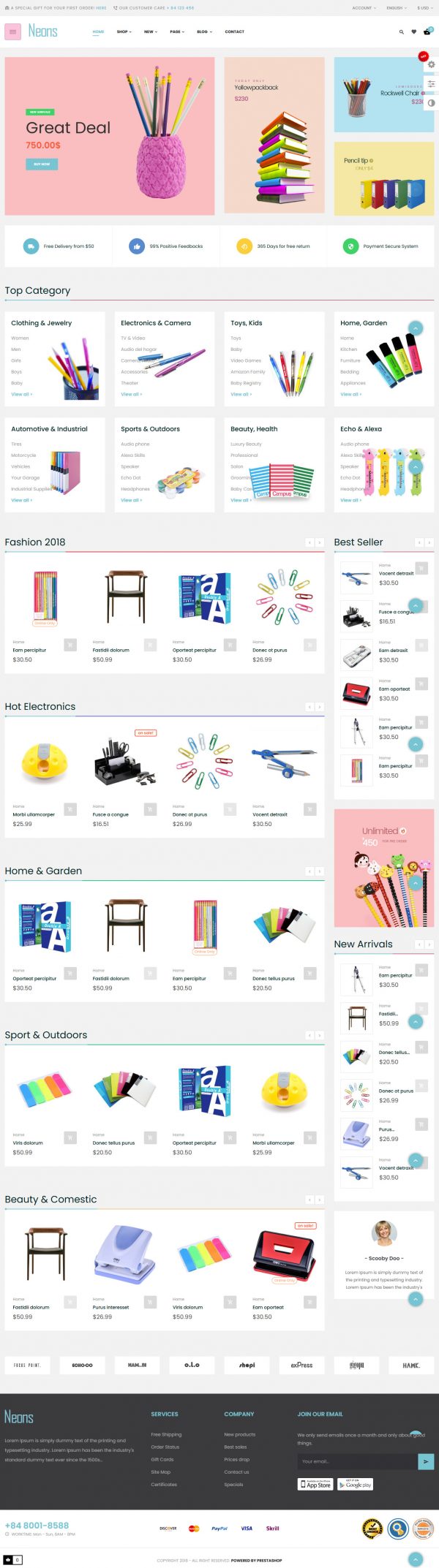439x1568 pixels.
Task: Open the App Store download badge
Action: click(x=315, y=1485)
